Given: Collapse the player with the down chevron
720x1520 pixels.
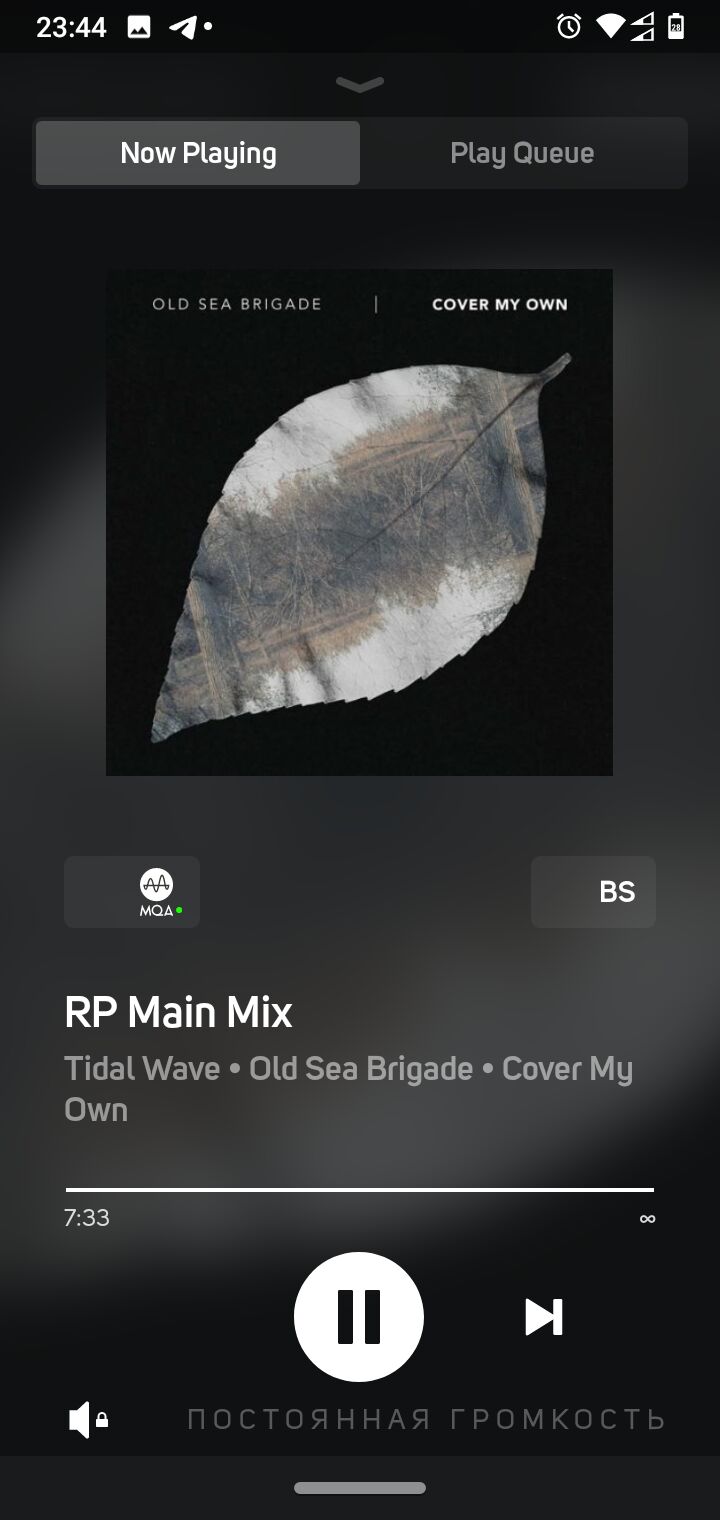Looking at the screenshot, I should click(x=360, y=85).
